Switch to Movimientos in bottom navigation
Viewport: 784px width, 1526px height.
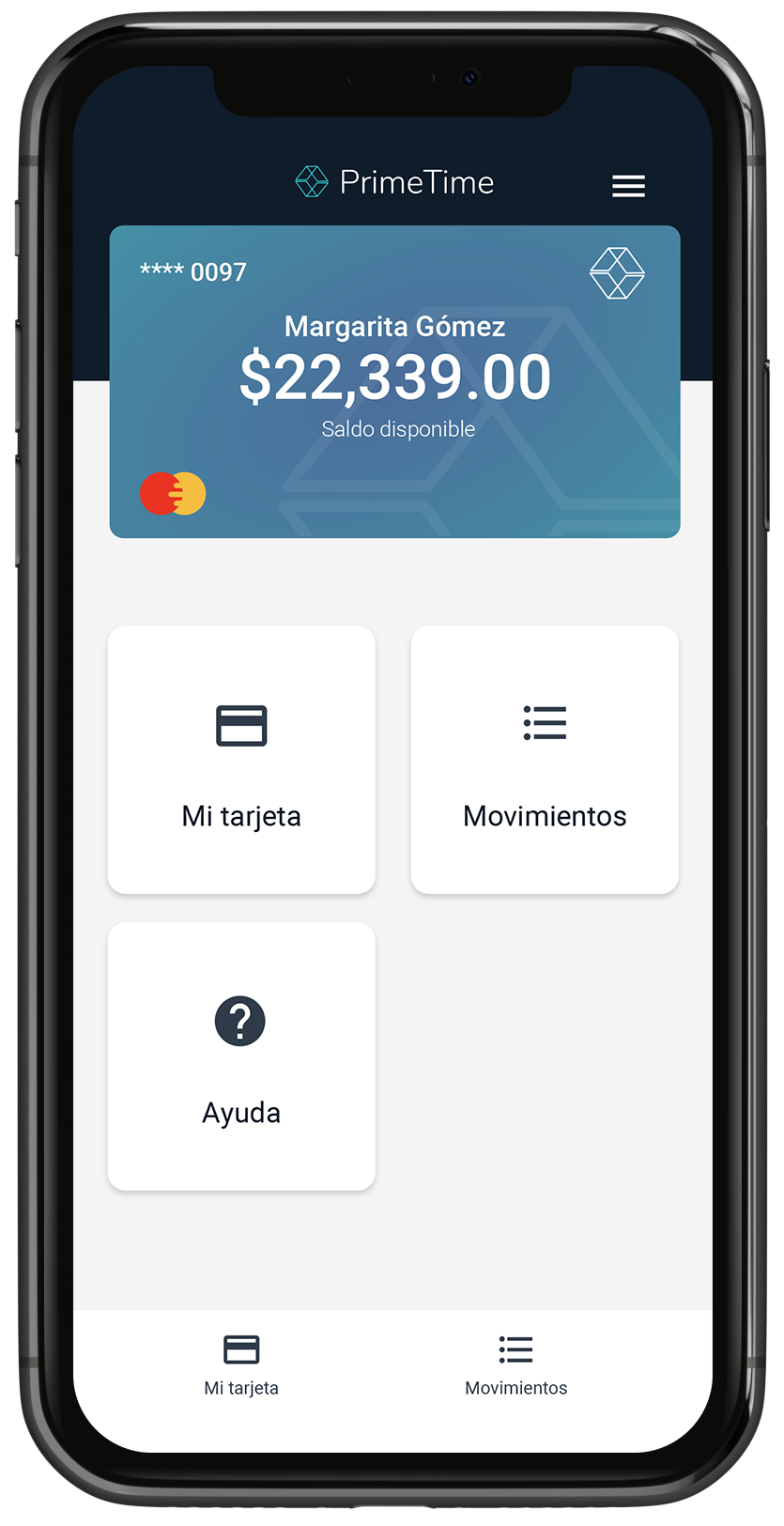click(x=515, y=1364)
